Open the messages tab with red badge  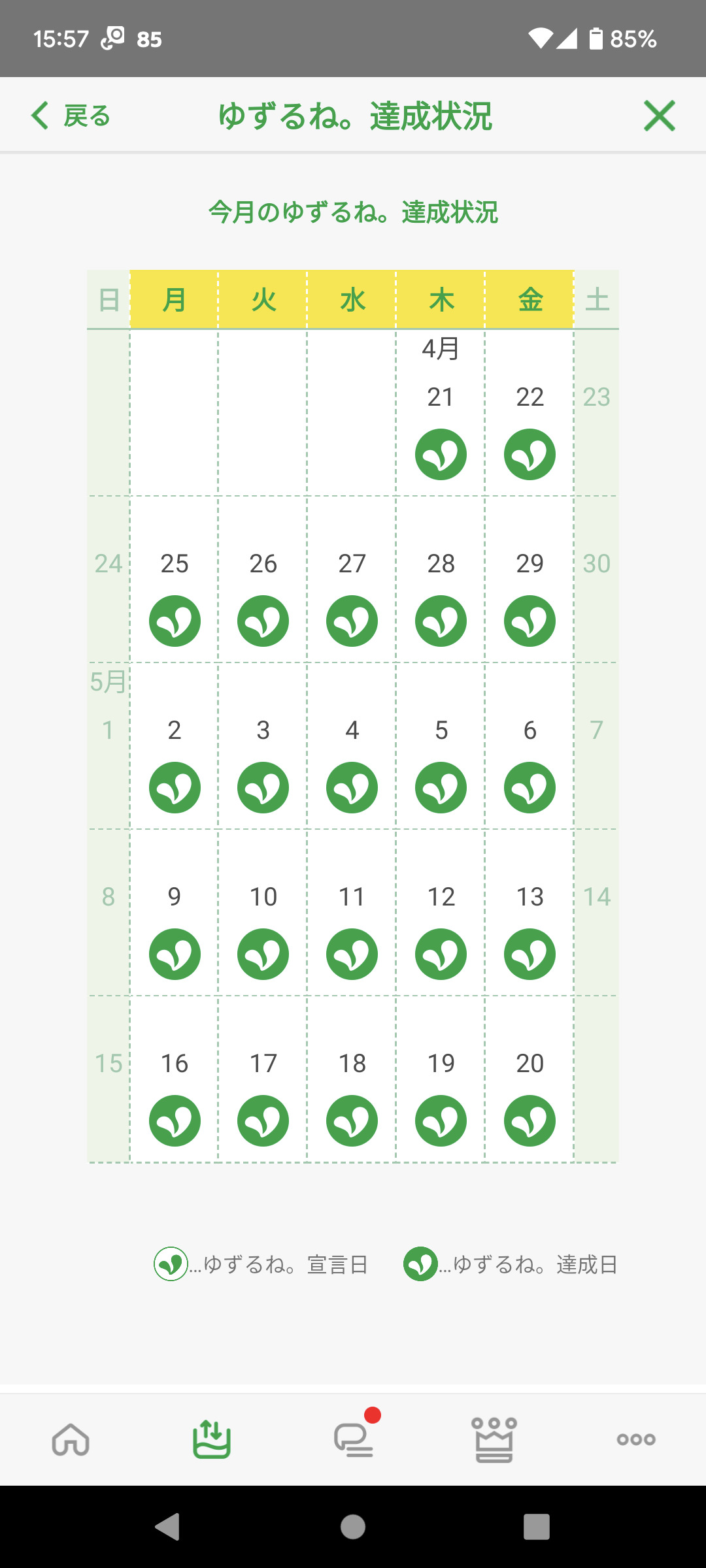coord(354,1440)
